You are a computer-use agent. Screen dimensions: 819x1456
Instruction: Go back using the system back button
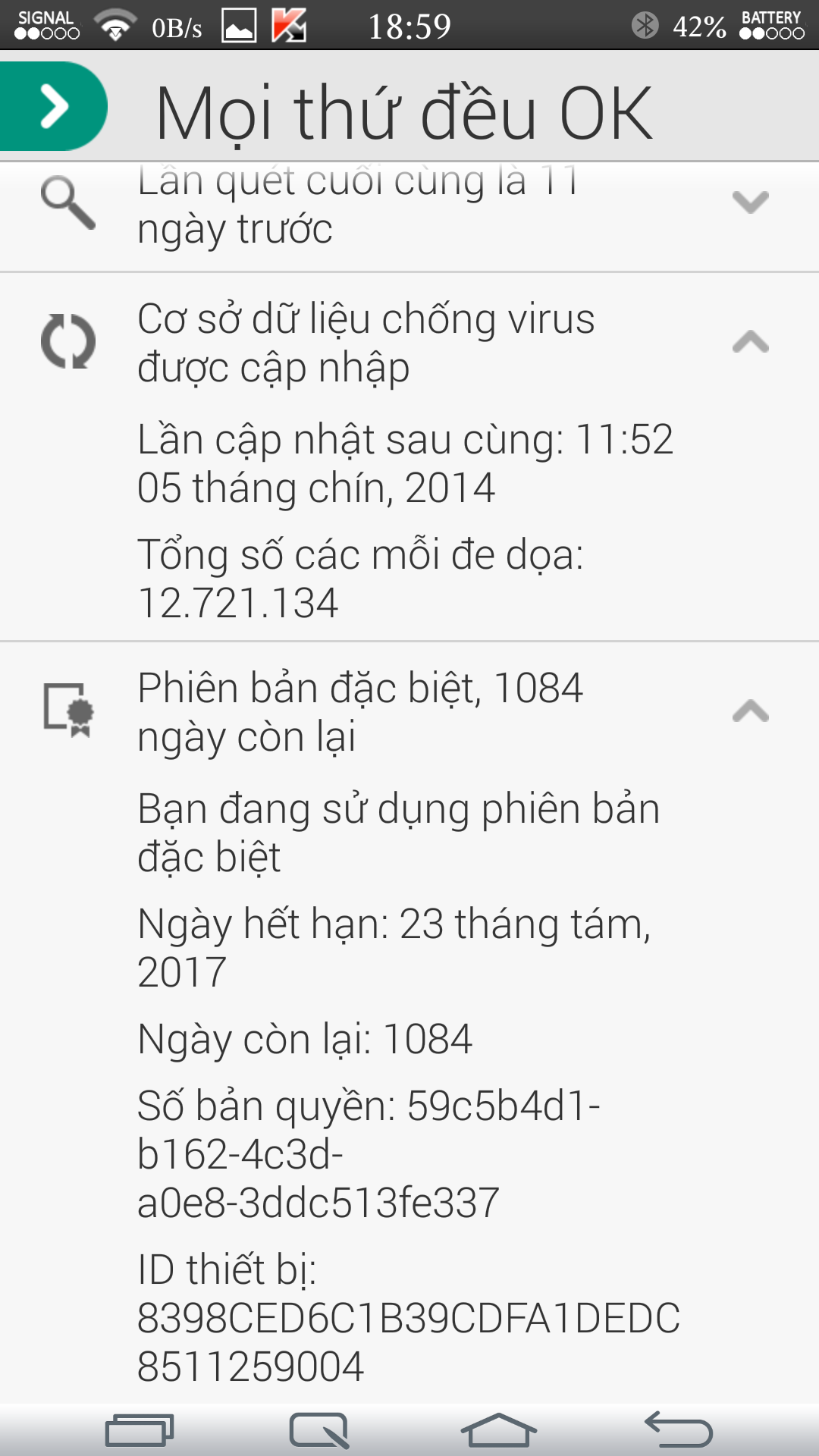pyautogui.click(x=679, y=1430)
